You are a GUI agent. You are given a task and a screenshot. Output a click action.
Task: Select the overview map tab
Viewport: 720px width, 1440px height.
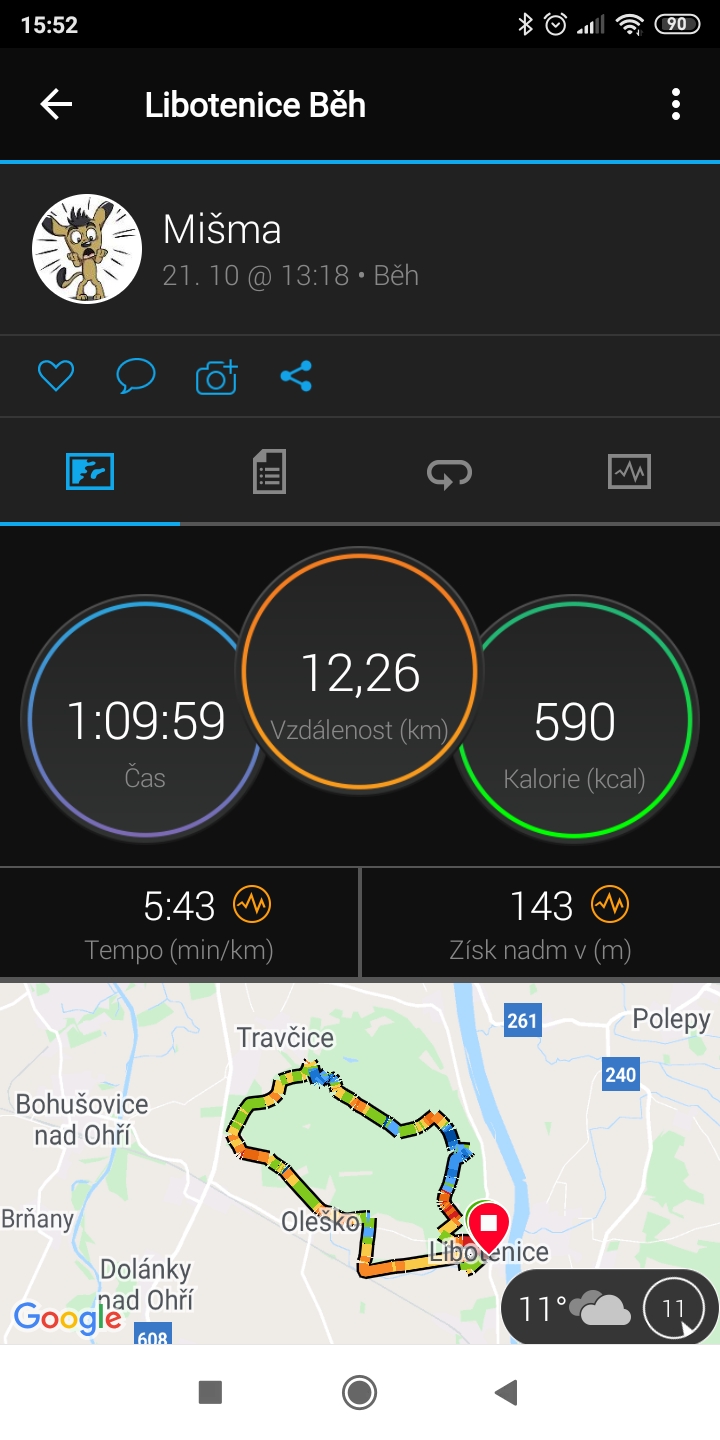[x=90, y=471]
